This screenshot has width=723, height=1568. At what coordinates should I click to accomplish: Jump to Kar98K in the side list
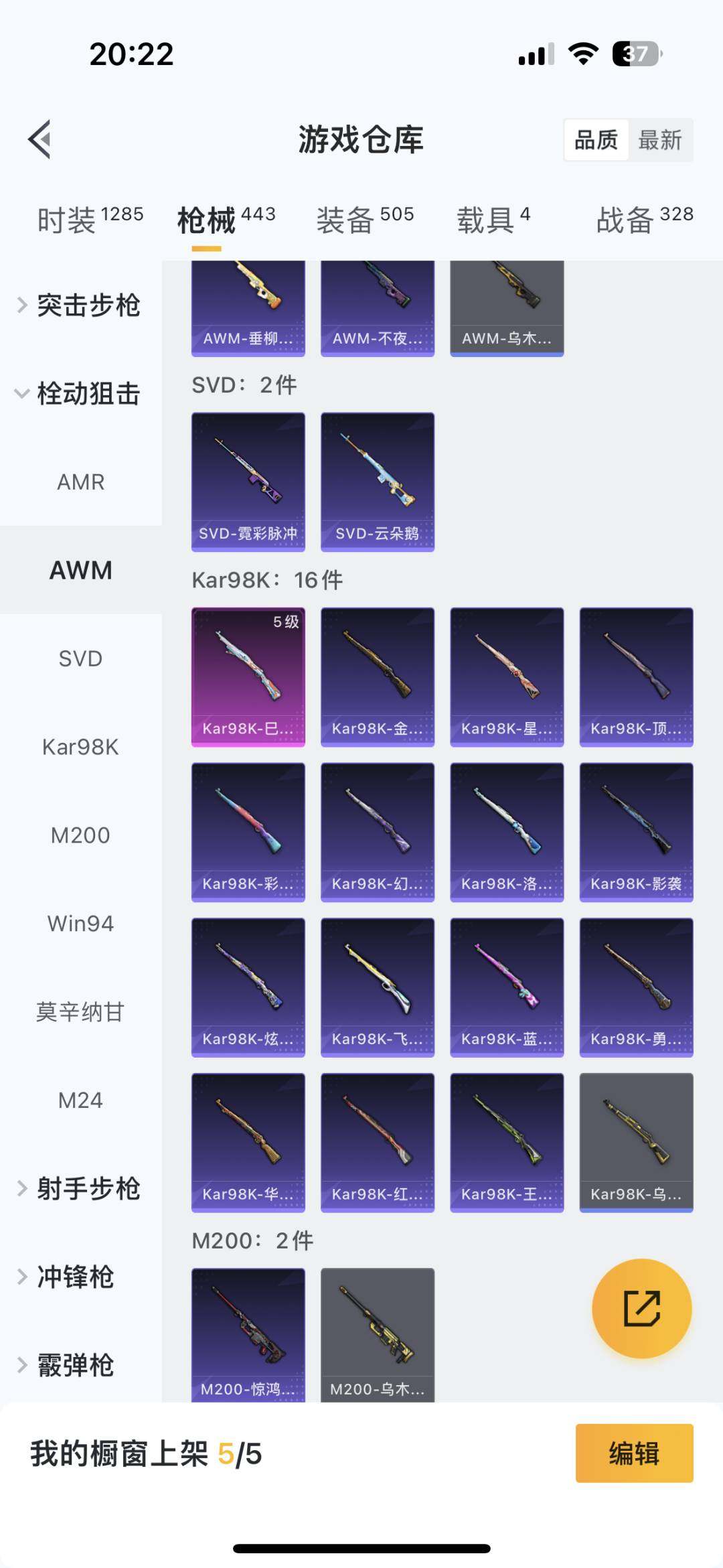click(80, 747)
